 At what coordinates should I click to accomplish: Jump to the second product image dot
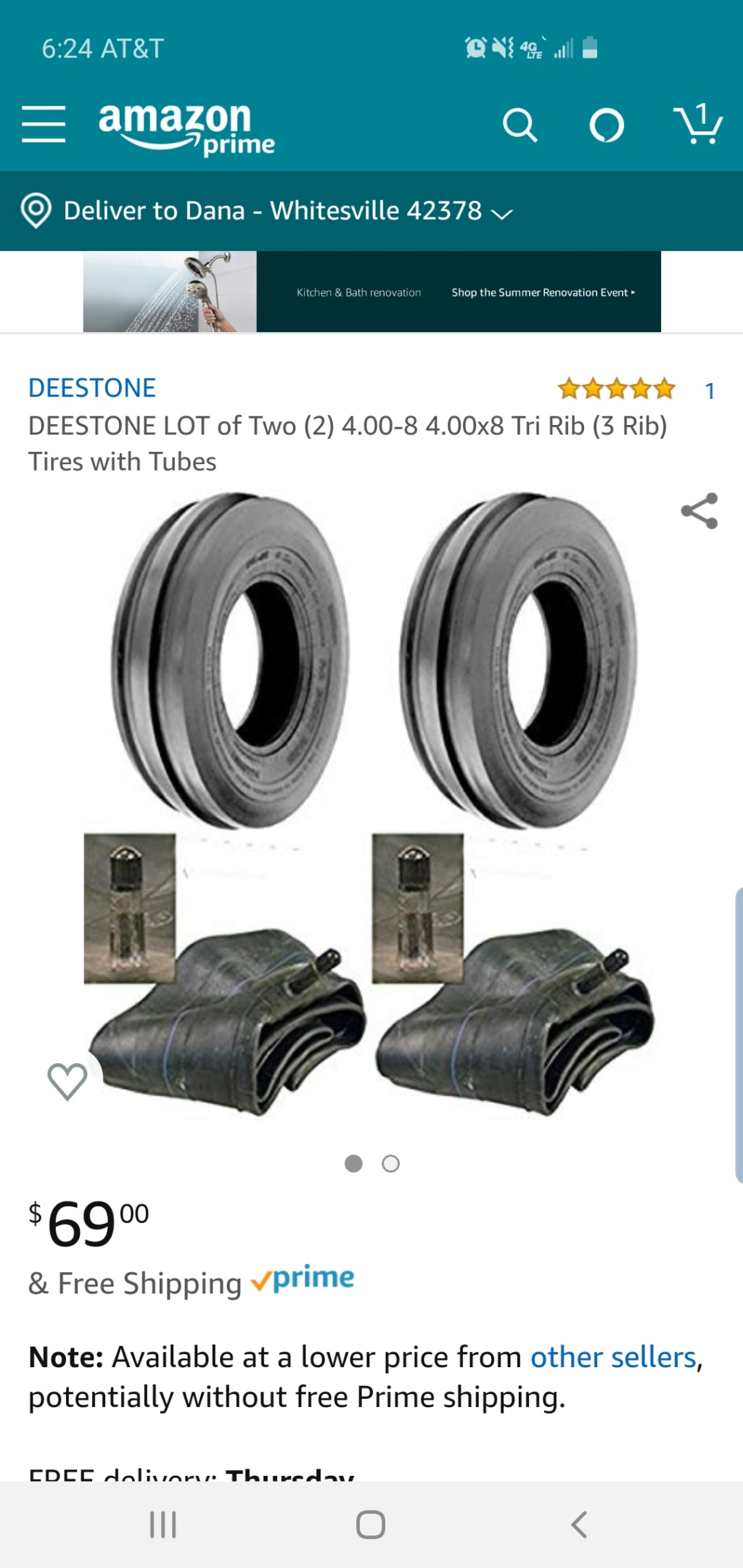(x=390, y=1164)
